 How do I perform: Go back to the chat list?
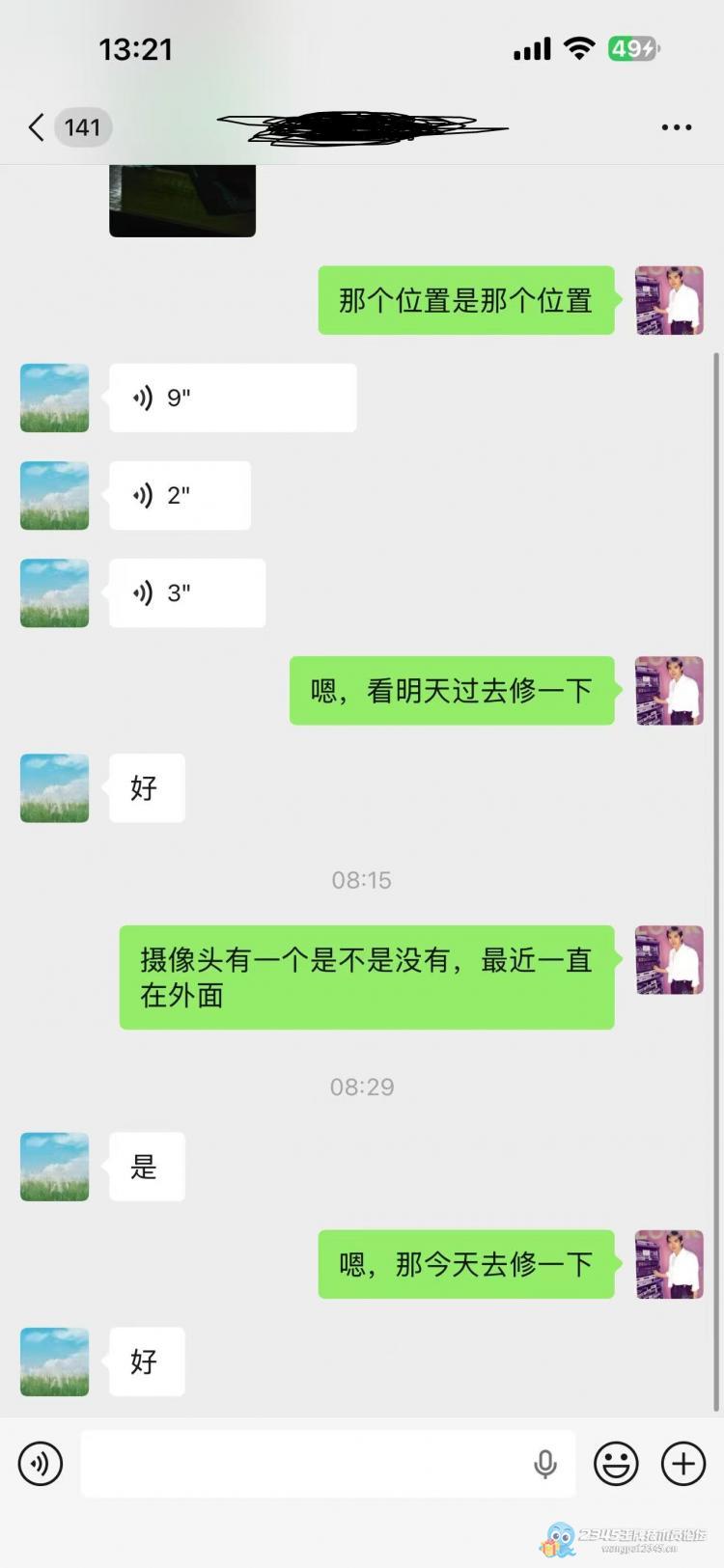coord(37,127)
